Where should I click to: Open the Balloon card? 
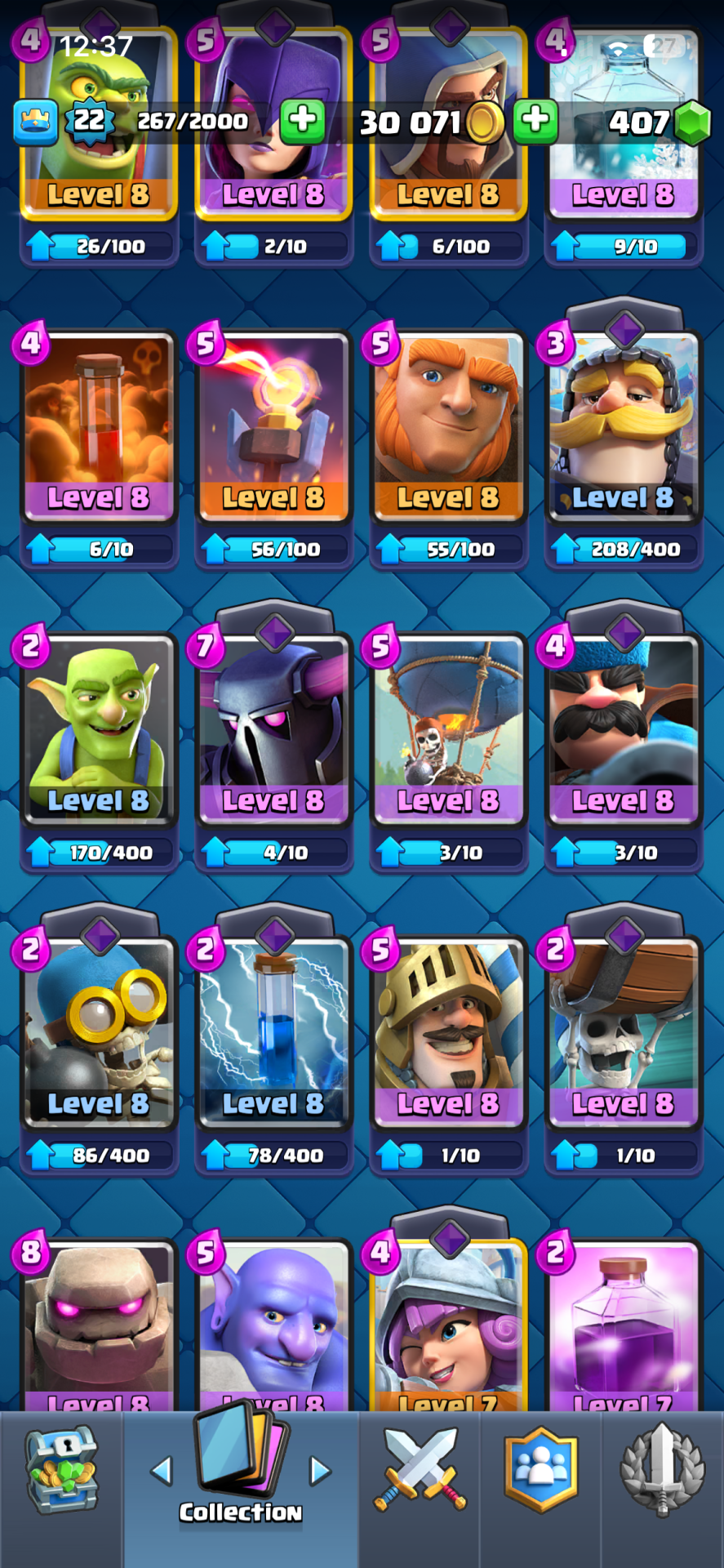click(448, 727)
